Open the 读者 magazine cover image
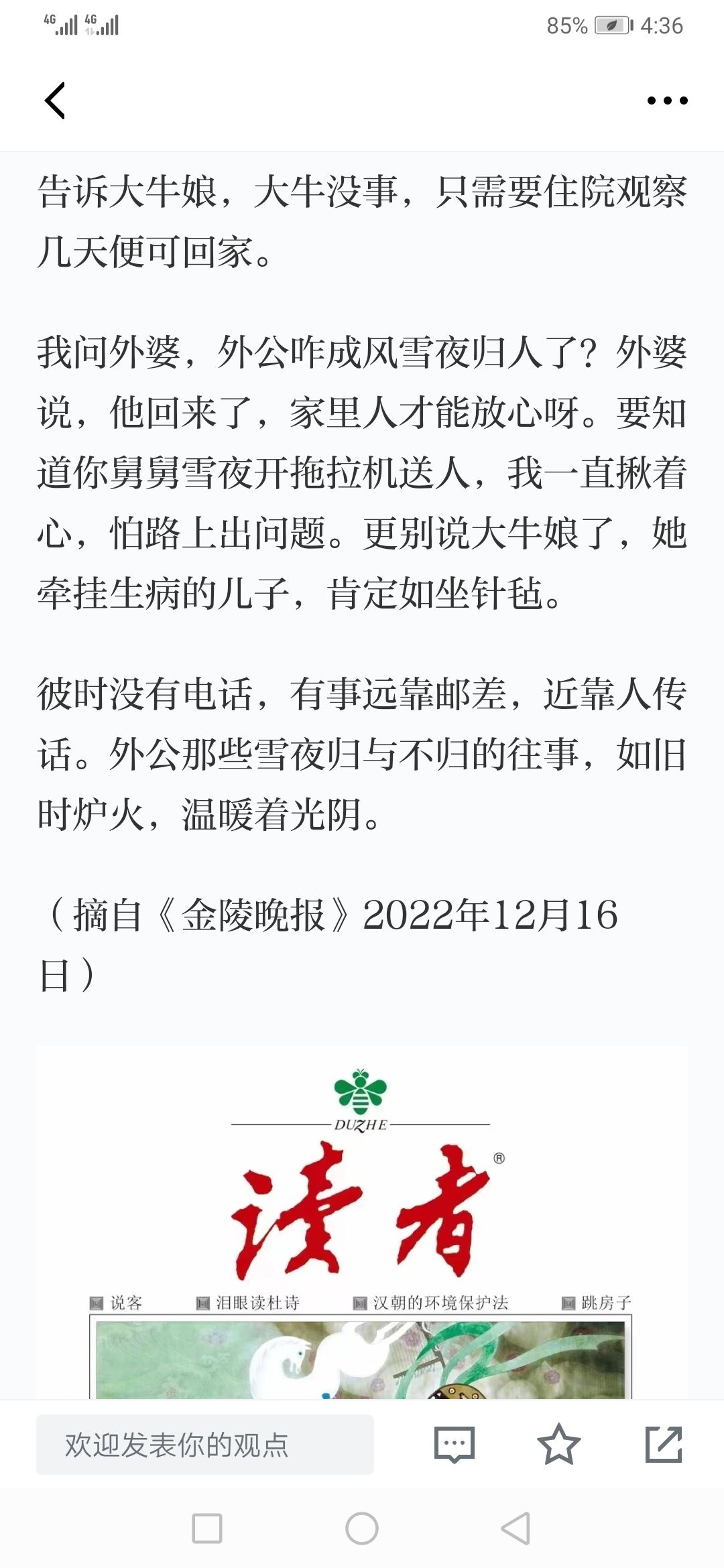Screen dimensions: 724x1568 [362, 1223]
